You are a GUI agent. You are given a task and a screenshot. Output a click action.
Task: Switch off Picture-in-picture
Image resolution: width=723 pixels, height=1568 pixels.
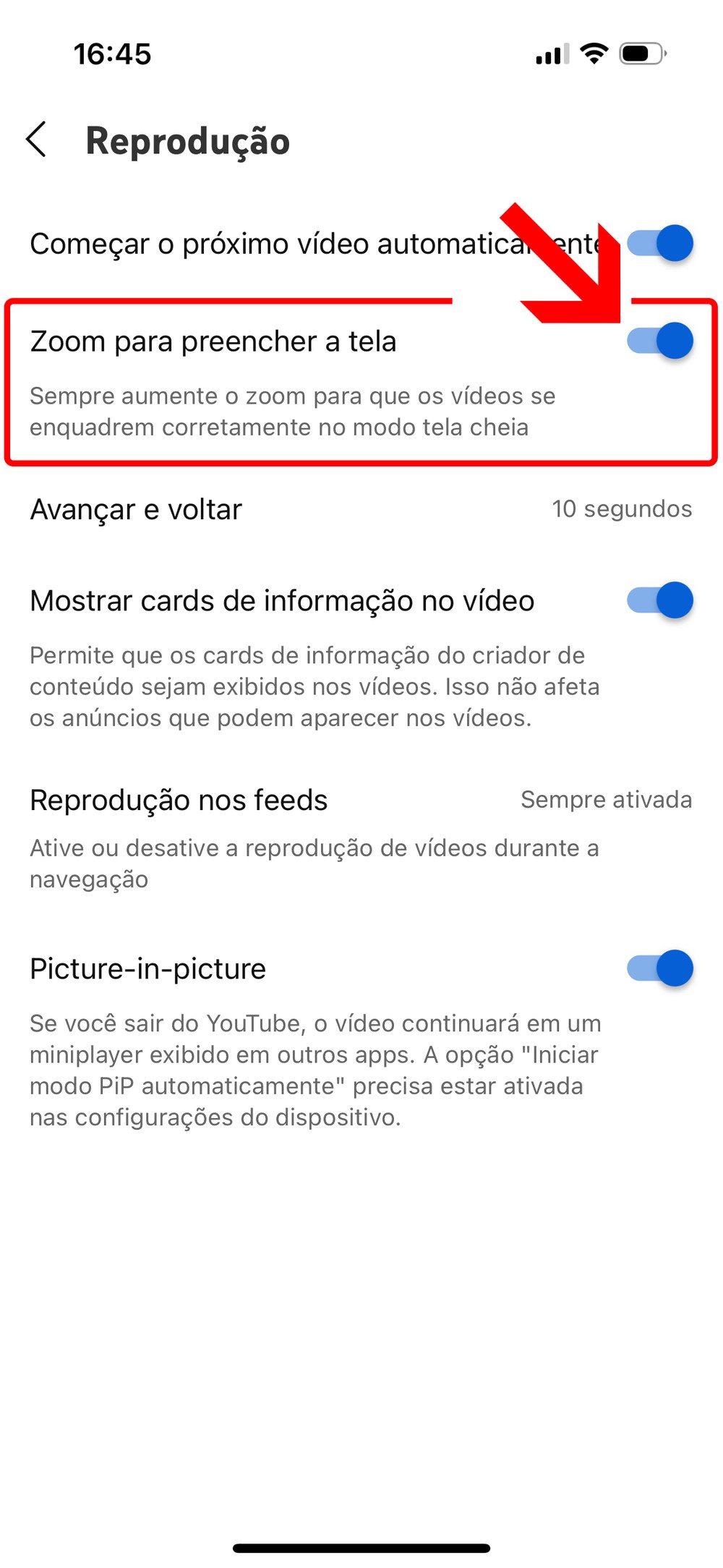pos(659,969)
